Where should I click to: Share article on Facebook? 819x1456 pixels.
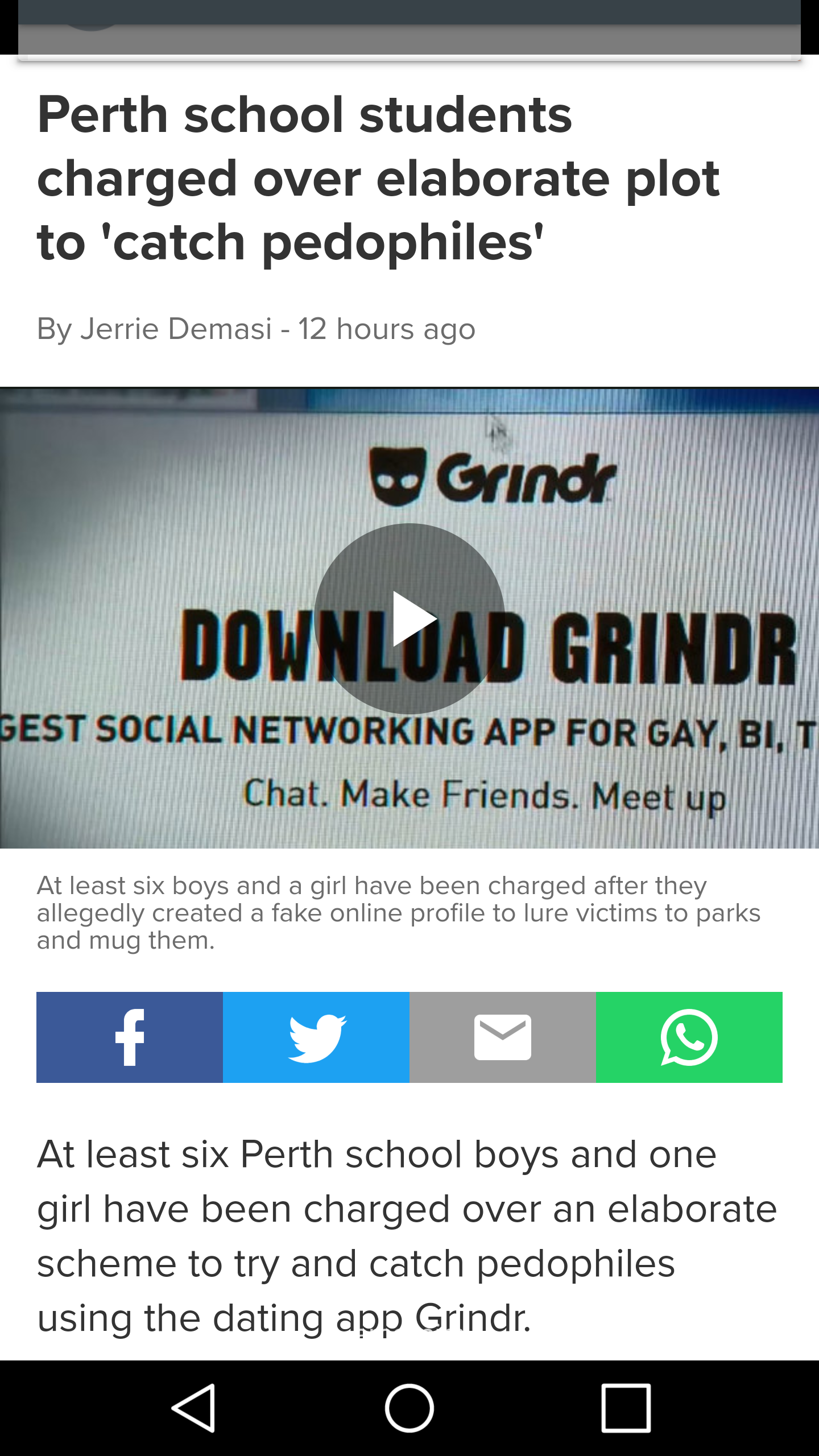coord(130,1037)
